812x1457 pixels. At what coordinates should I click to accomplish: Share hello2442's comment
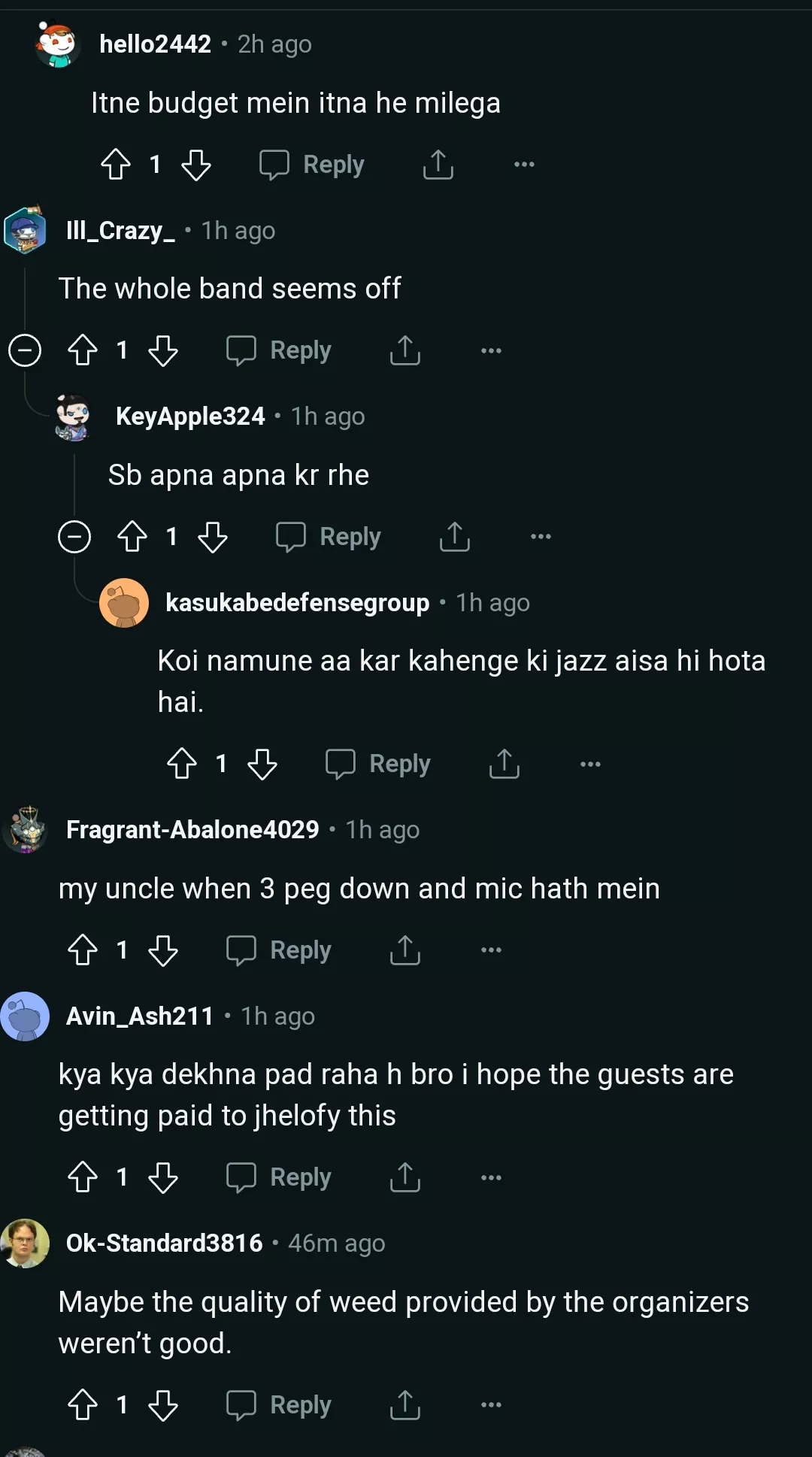438,164
